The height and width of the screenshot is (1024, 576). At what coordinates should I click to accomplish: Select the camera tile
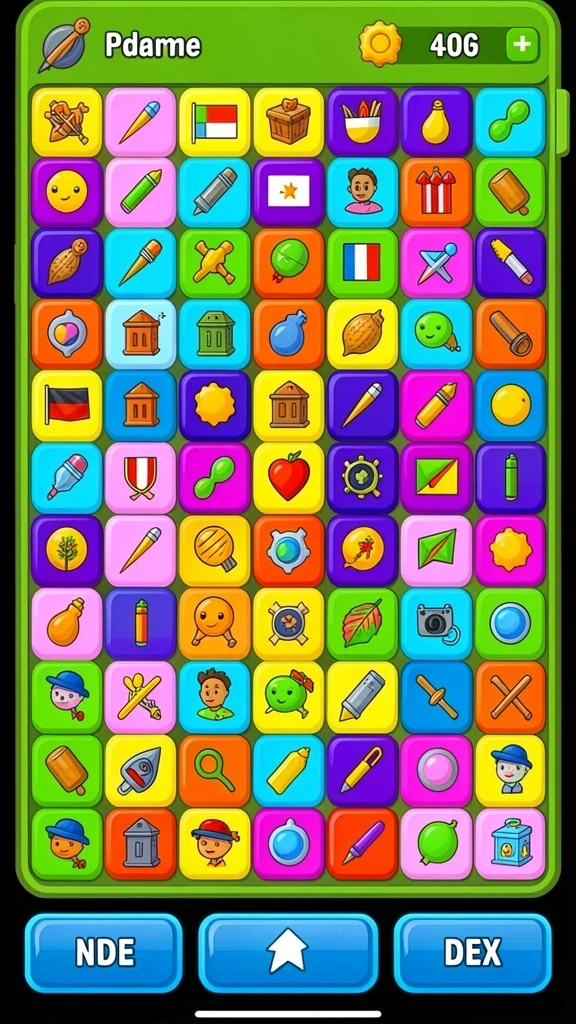(436, 623)
